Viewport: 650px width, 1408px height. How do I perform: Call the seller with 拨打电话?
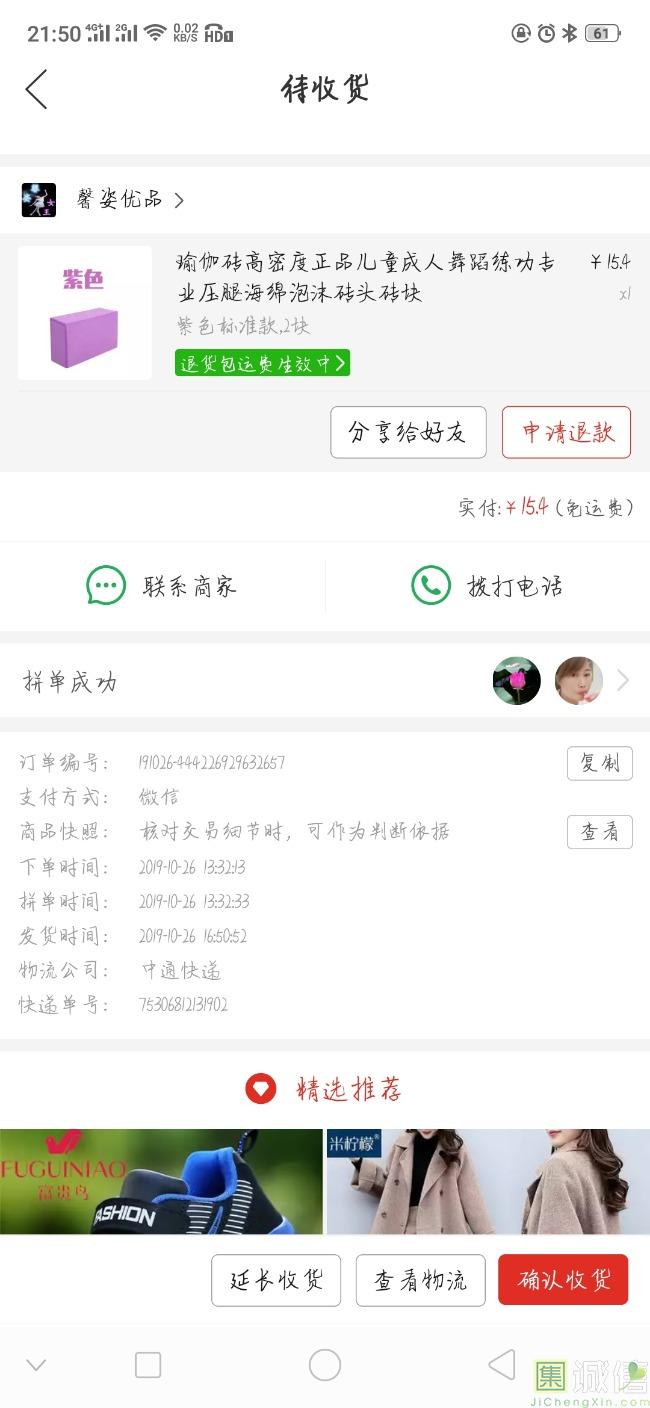point(487,586)
